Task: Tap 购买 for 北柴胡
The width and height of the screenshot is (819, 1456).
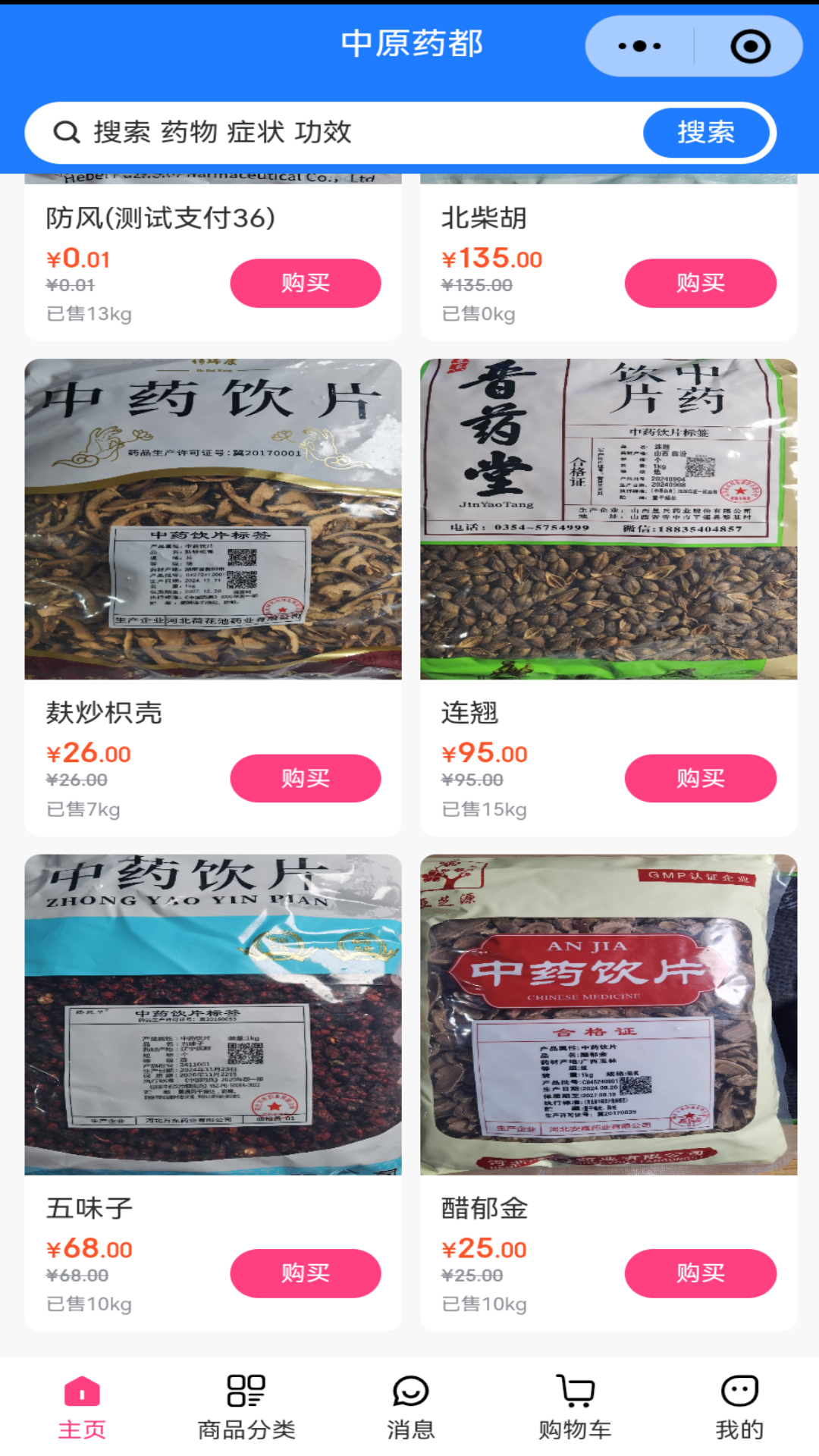Action: click(700, 282)
